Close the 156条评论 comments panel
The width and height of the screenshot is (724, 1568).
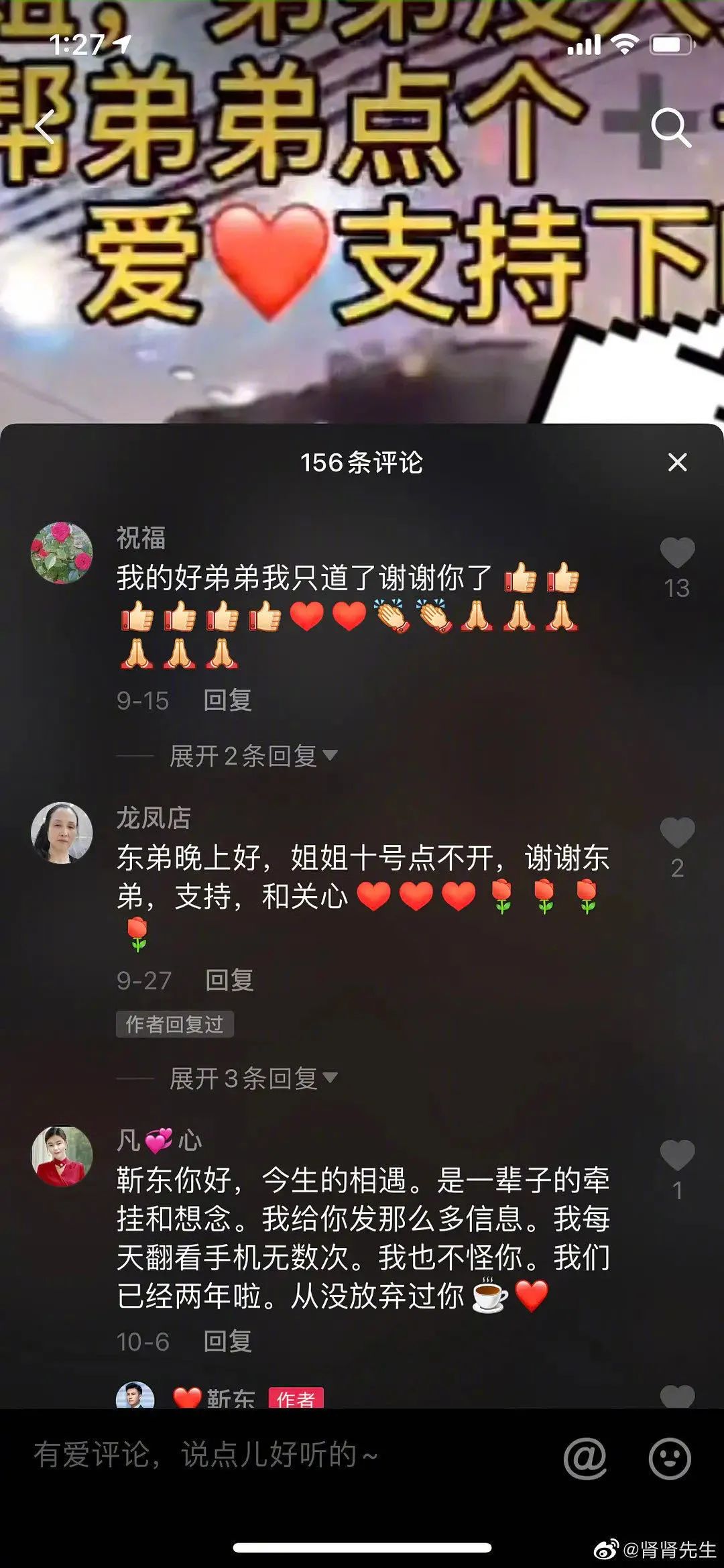(678, 462)
